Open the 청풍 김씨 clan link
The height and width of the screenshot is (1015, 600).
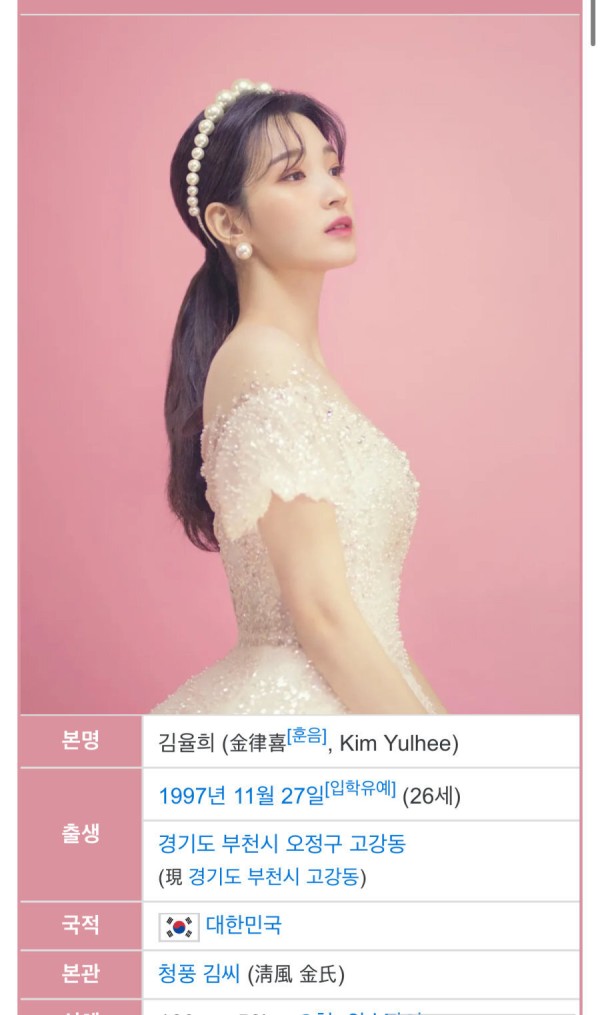click(x=199, y=973)
